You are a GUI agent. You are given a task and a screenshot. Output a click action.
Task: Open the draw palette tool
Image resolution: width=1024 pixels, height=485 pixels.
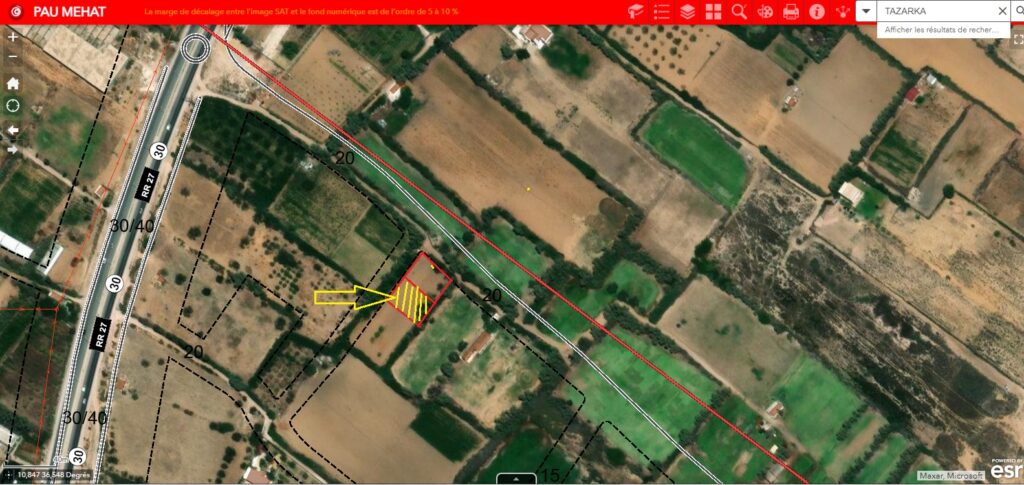click(x=765, y=11)
